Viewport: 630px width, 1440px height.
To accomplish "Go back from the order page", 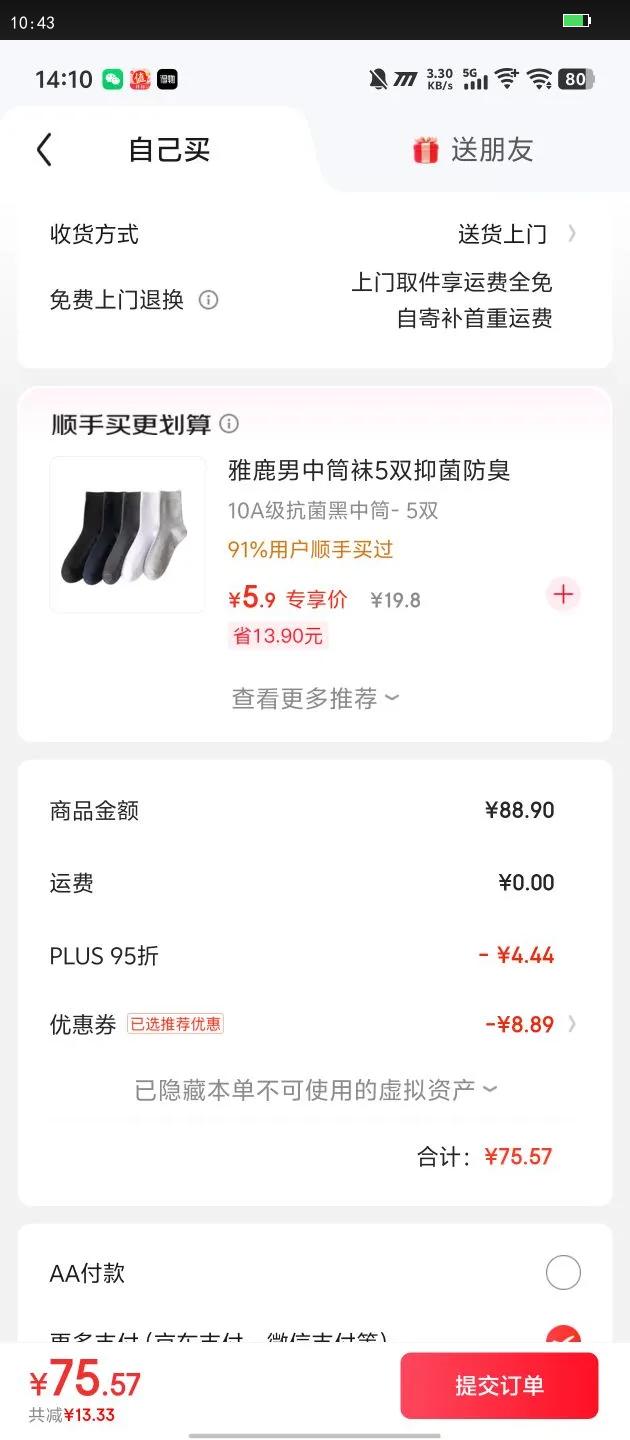I will [x=44, y=150].
